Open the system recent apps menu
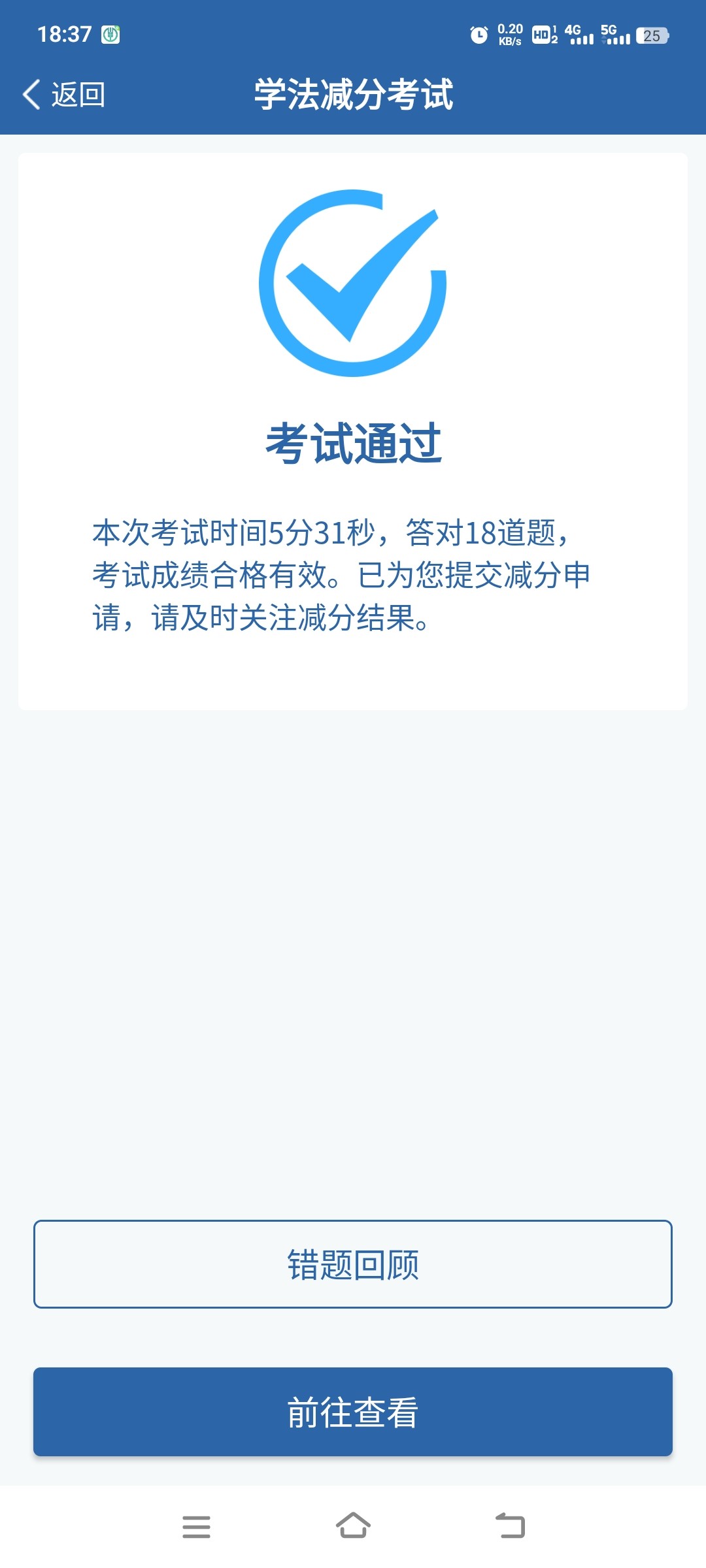The width and height of the screenshot is (706, 1568). [x=196, y=1527]
